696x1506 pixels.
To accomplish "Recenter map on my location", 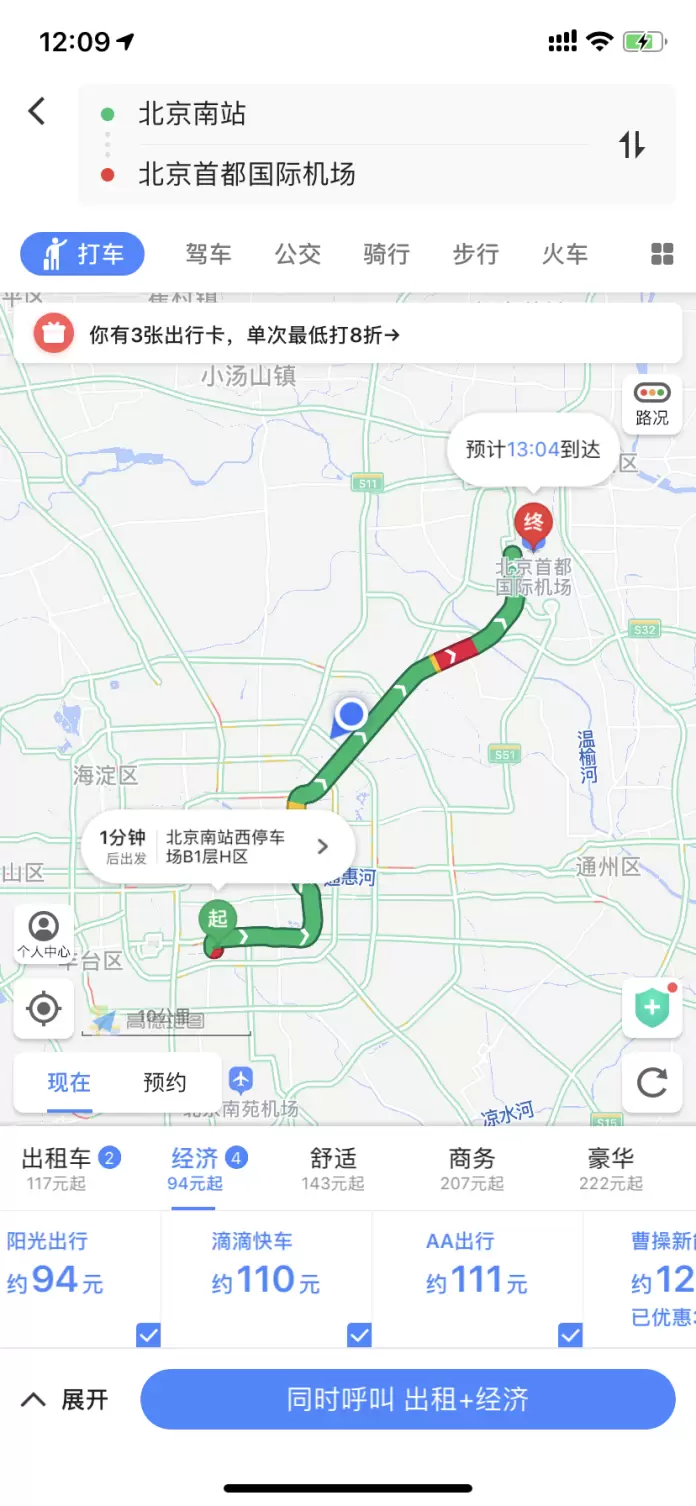I will point(43,1009).
